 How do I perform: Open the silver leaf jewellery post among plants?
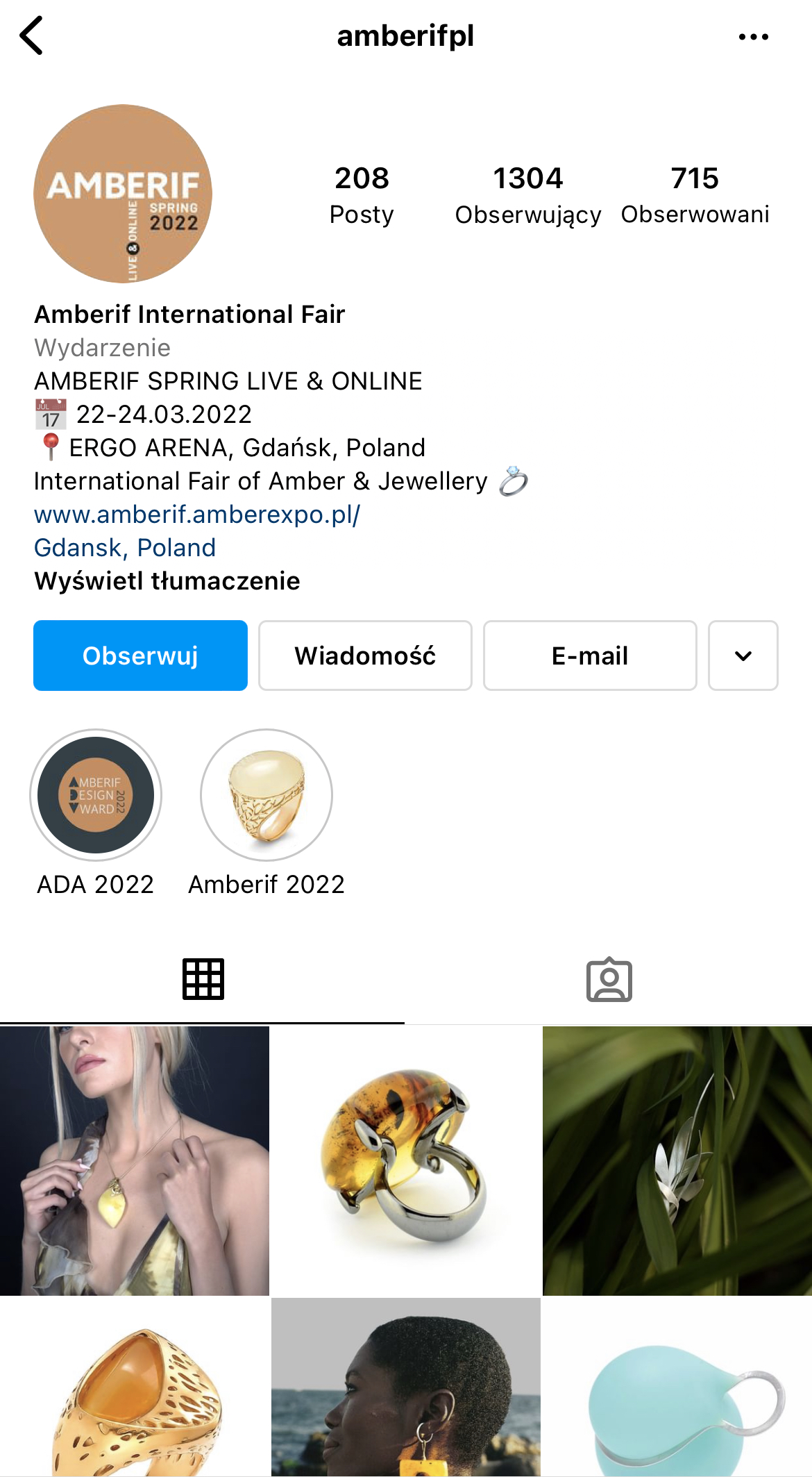click(x=677, y=1160)
